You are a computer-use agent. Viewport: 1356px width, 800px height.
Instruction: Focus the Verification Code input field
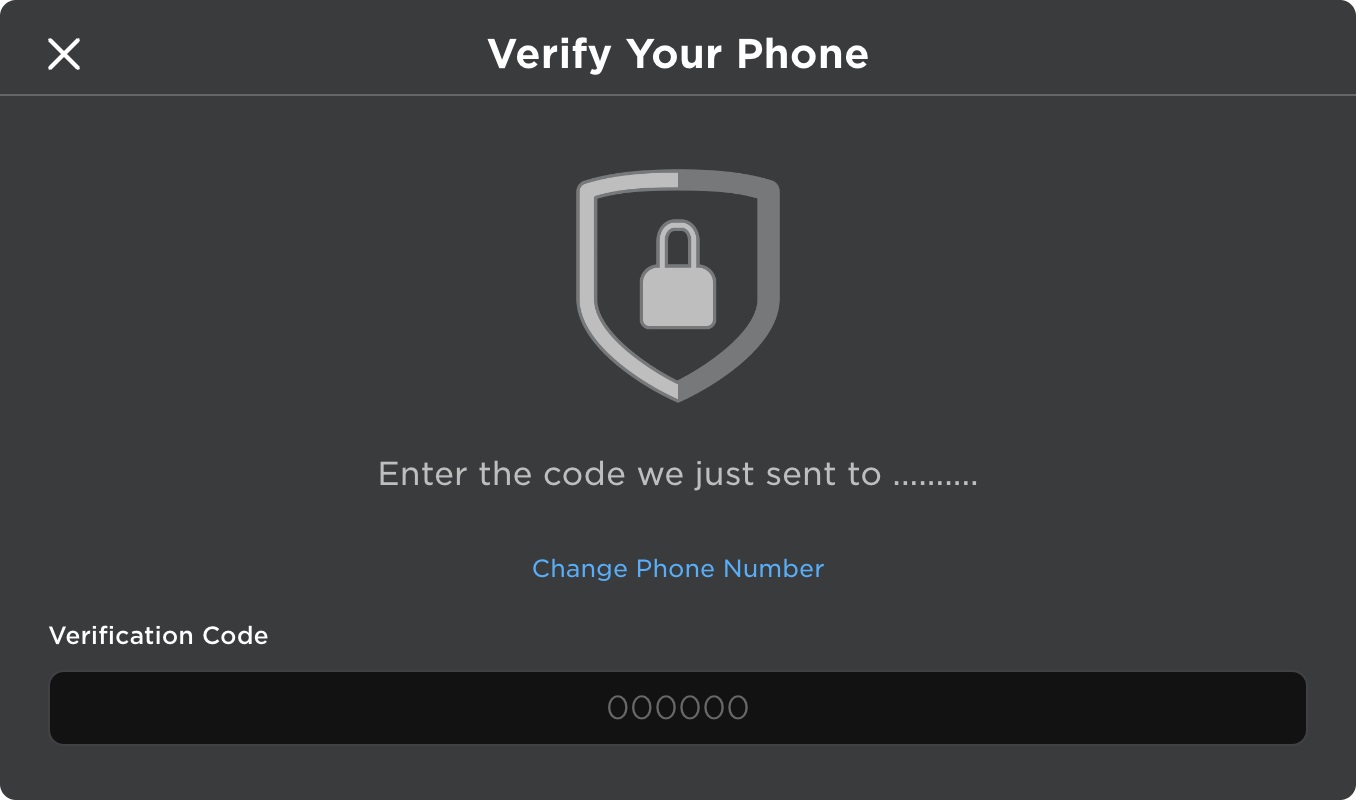point(678,708)
